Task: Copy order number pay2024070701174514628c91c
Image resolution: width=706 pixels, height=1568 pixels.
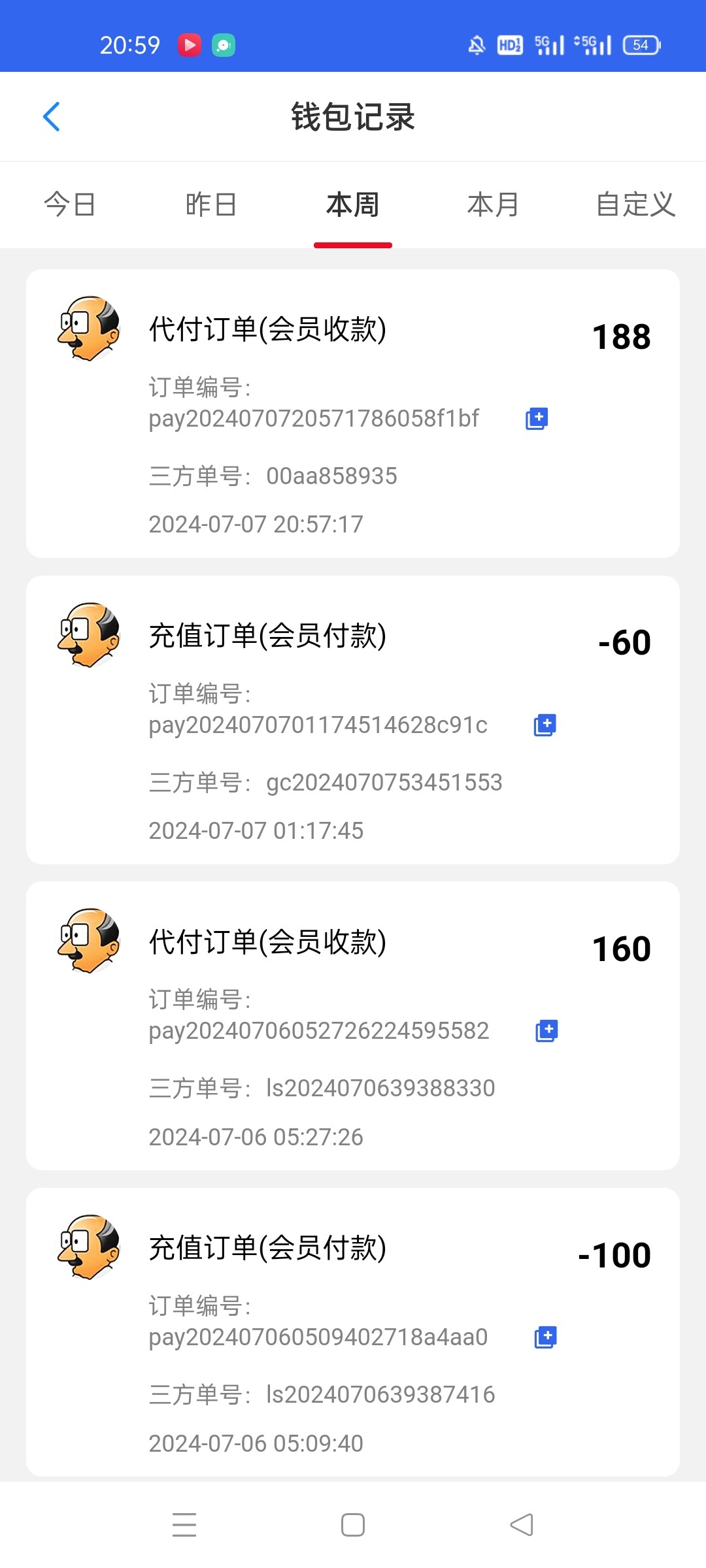Action: pos(545,725)
